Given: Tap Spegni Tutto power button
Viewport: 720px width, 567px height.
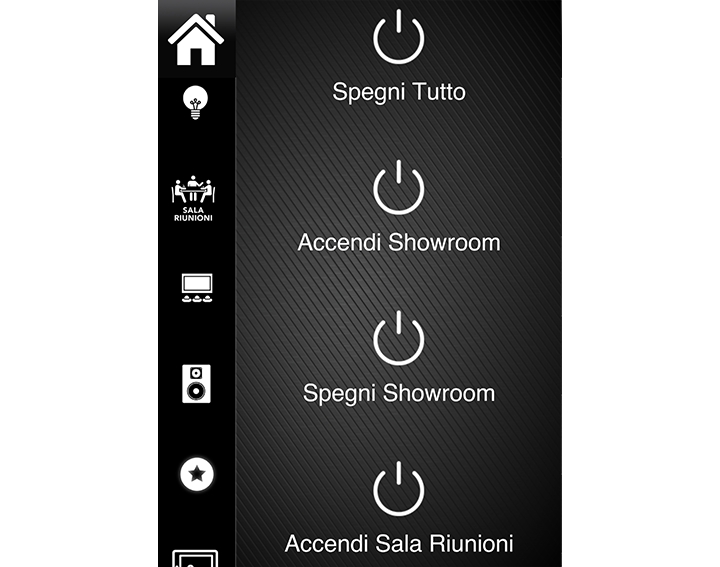Looking at the screenshot, I should (x=399, y=39).
